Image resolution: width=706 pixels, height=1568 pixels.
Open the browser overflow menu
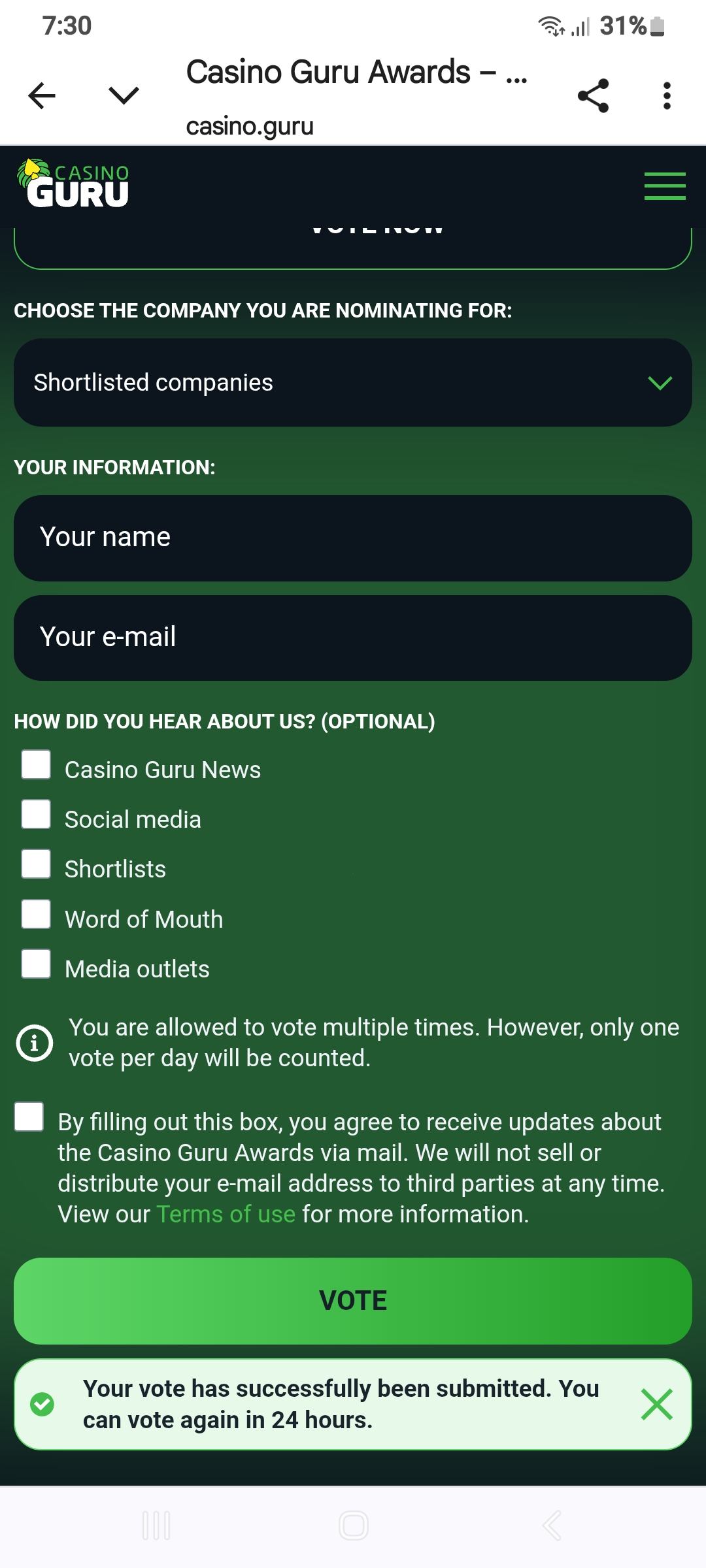tap(666, 96)
